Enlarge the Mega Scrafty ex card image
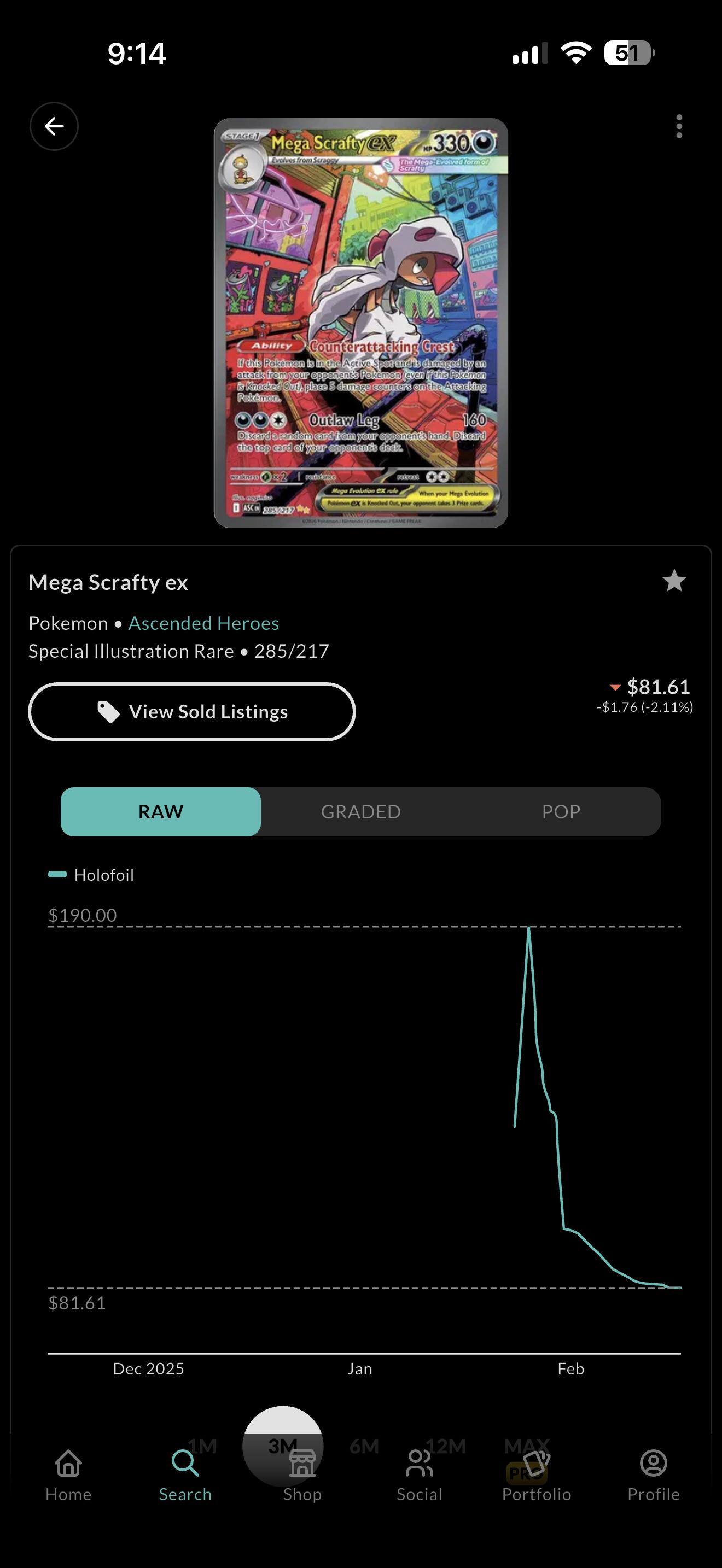 pyautogui.click(x=361, y=323)
